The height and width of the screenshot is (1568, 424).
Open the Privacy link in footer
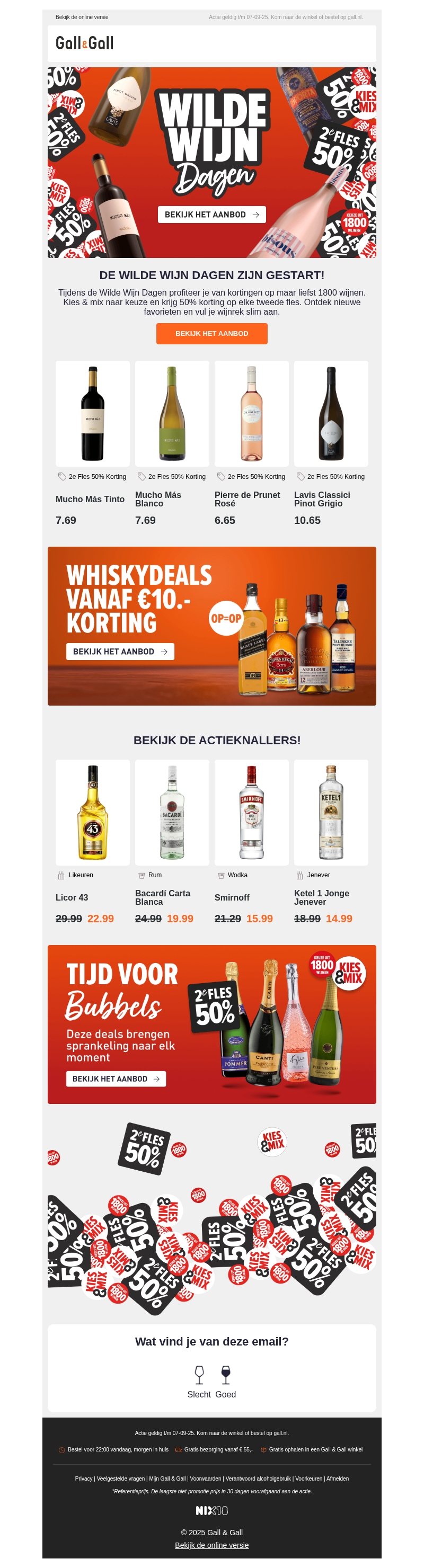[83, 1478]
